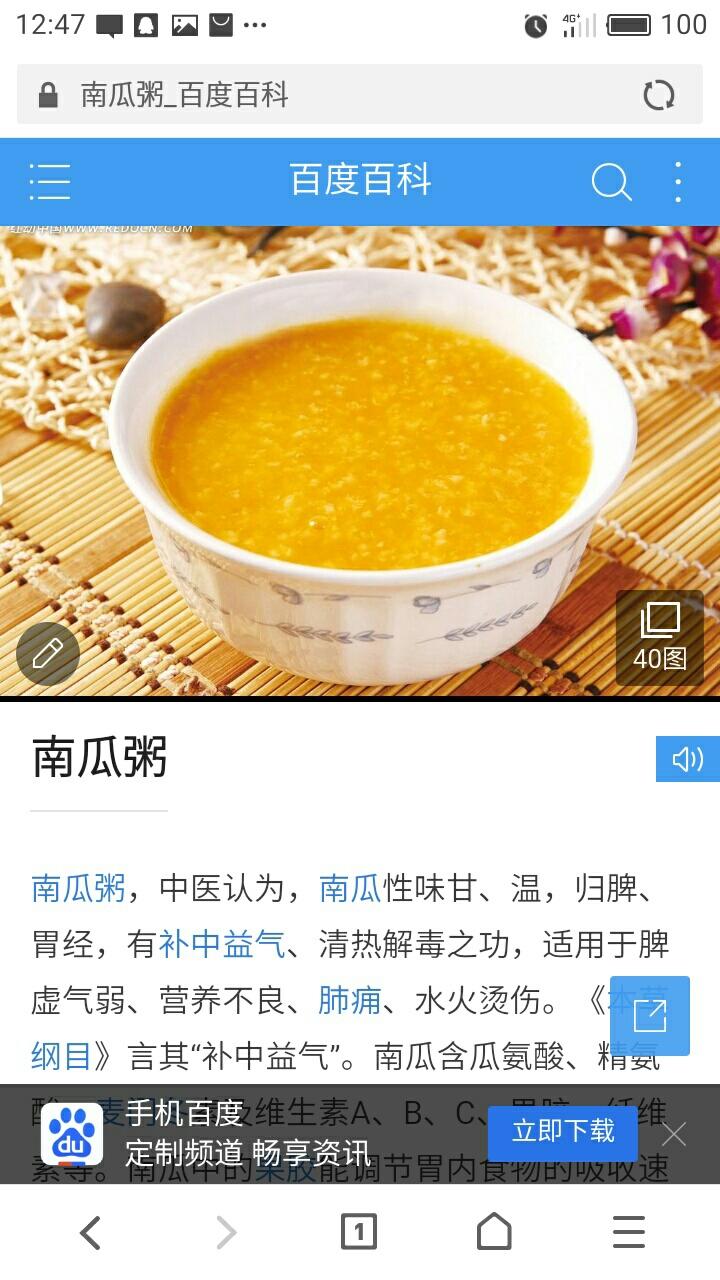The height and width of the screenshot is (1280, 720).
Task: Open the browser bottom menu
Action: tap(628, 1232)
